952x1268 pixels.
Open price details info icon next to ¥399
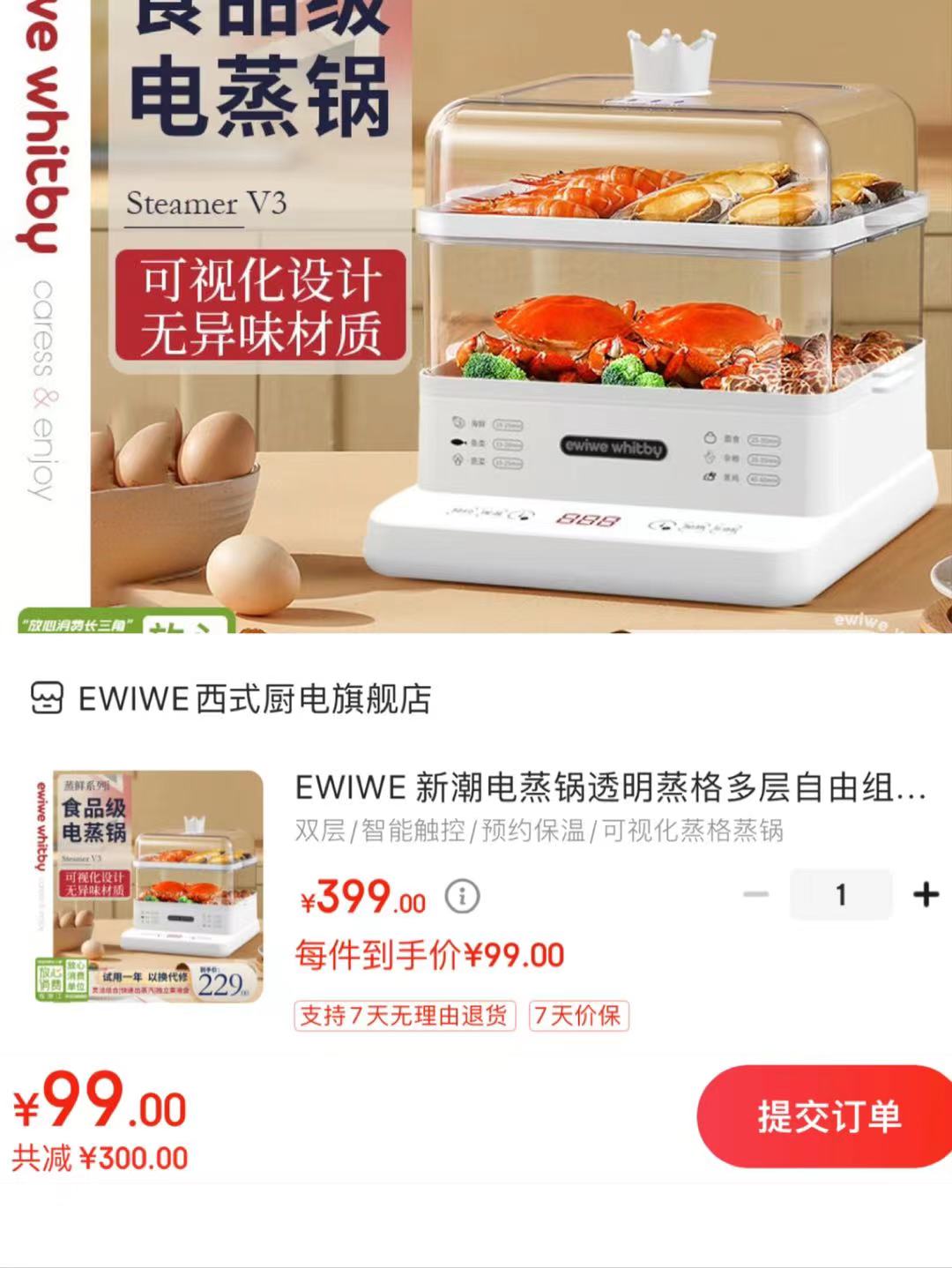click(462, 897)
